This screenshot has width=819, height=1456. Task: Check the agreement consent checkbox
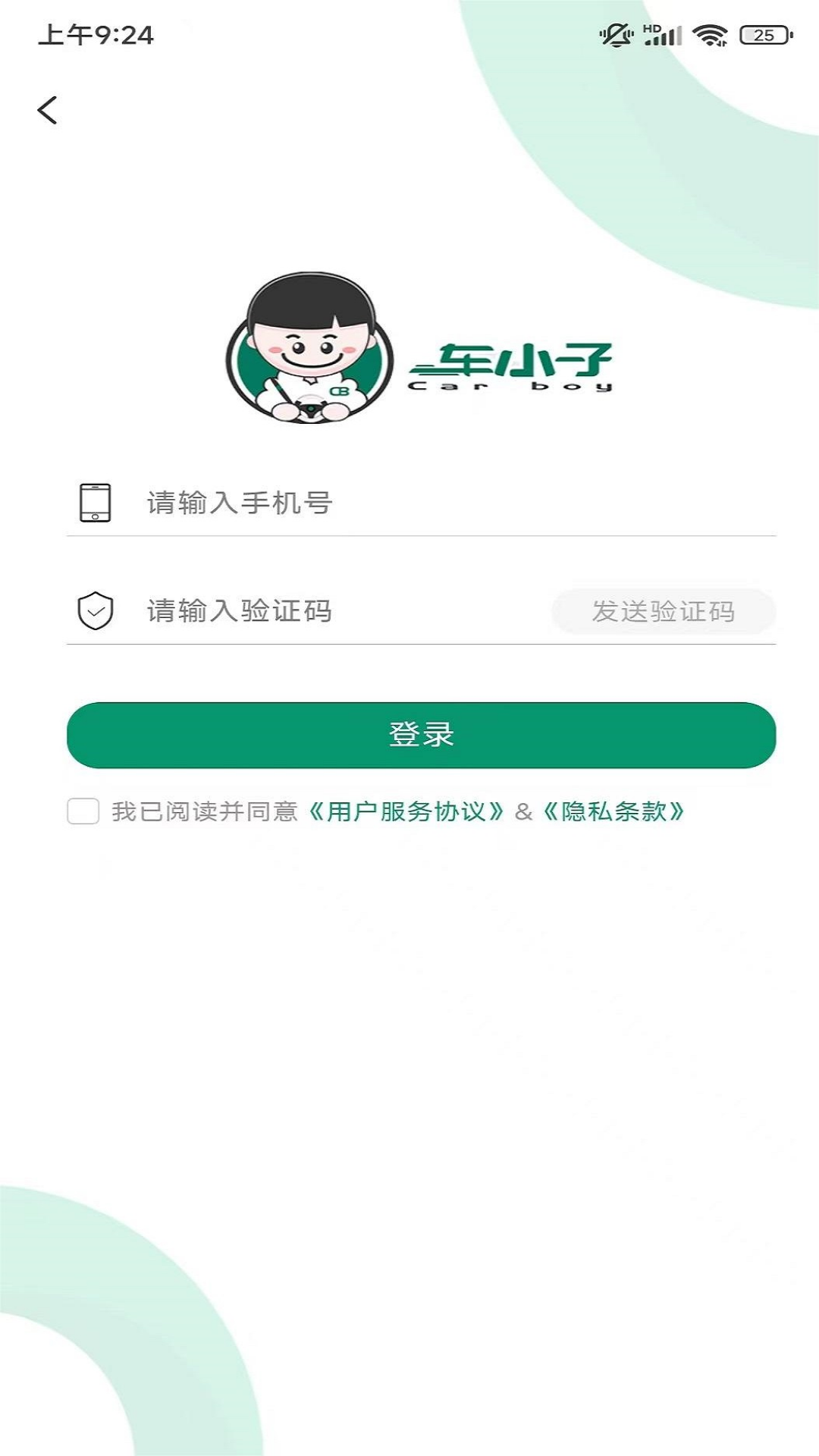[x=83, y=811]
